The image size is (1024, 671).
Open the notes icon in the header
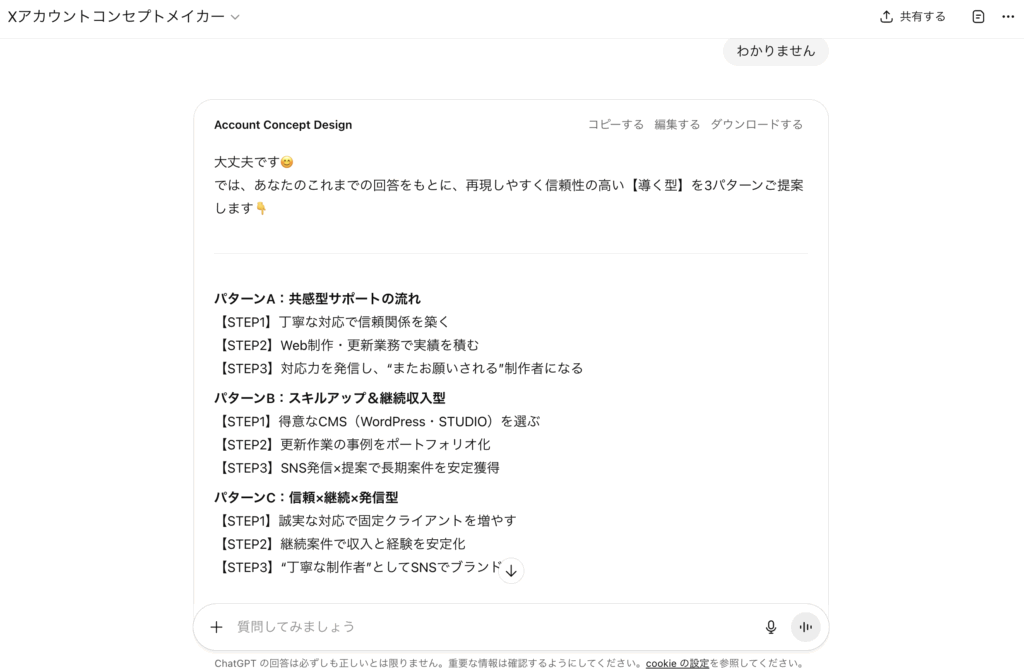978,17
